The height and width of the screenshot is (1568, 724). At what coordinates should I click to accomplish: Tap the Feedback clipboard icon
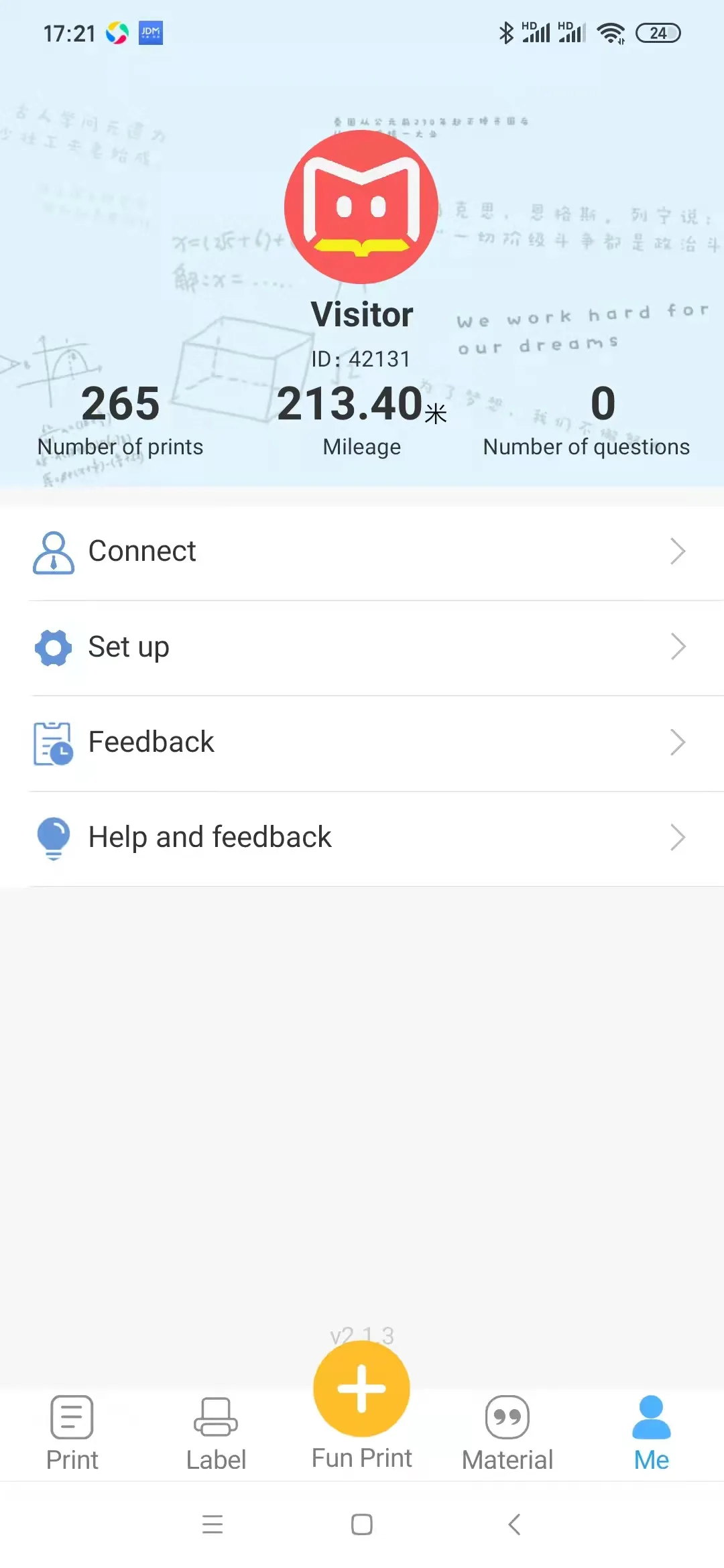pyautogui.click(x=54, y=742)
